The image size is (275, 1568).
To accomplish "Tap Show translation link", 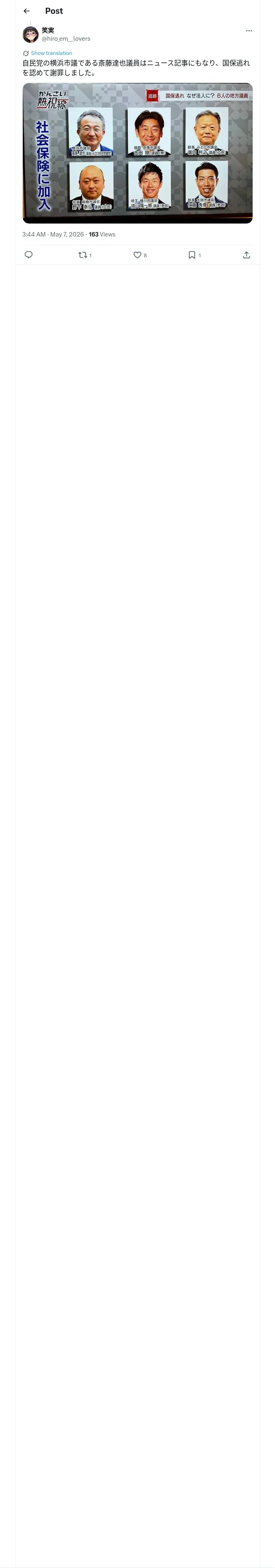I will pyautogui.click(x=51, y=53).
